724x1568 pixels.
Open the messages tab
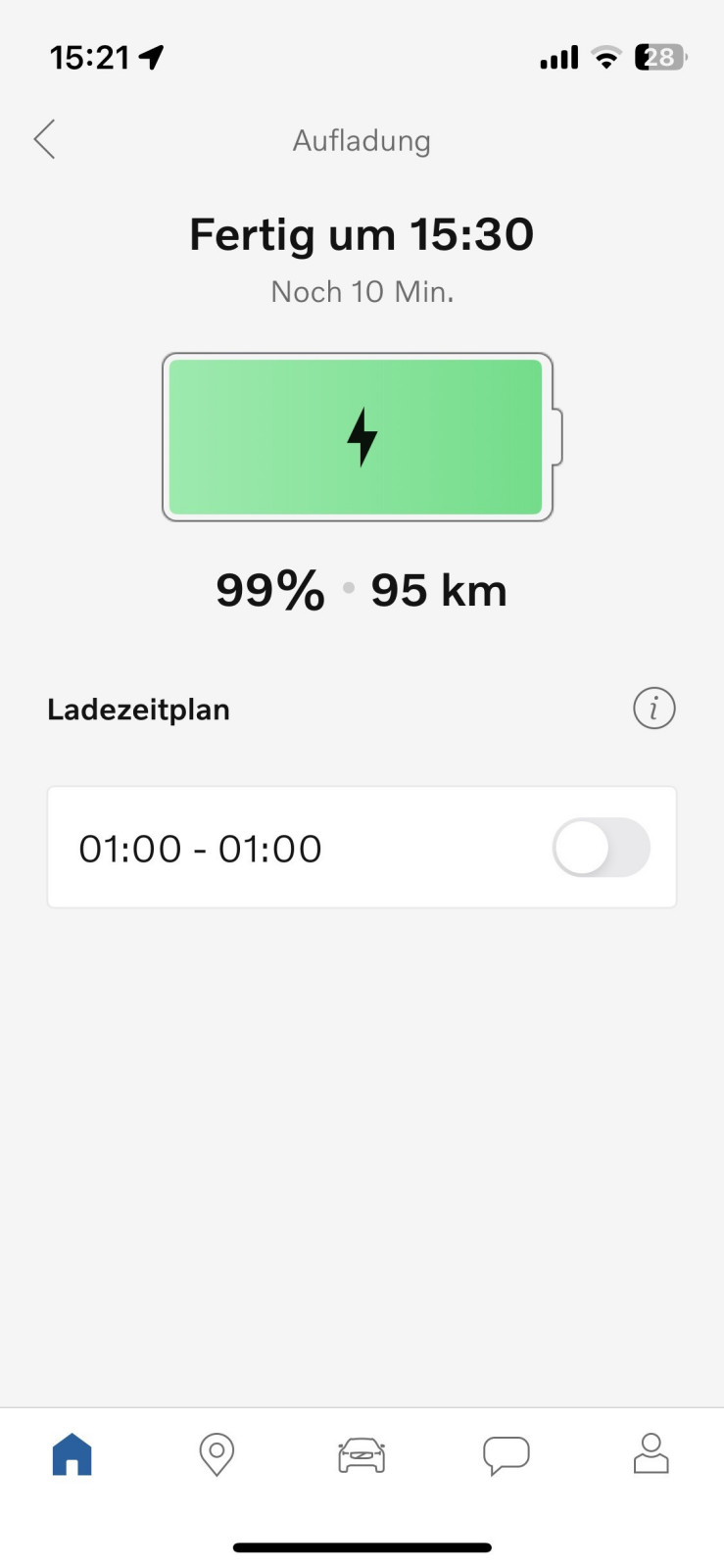507,1454
